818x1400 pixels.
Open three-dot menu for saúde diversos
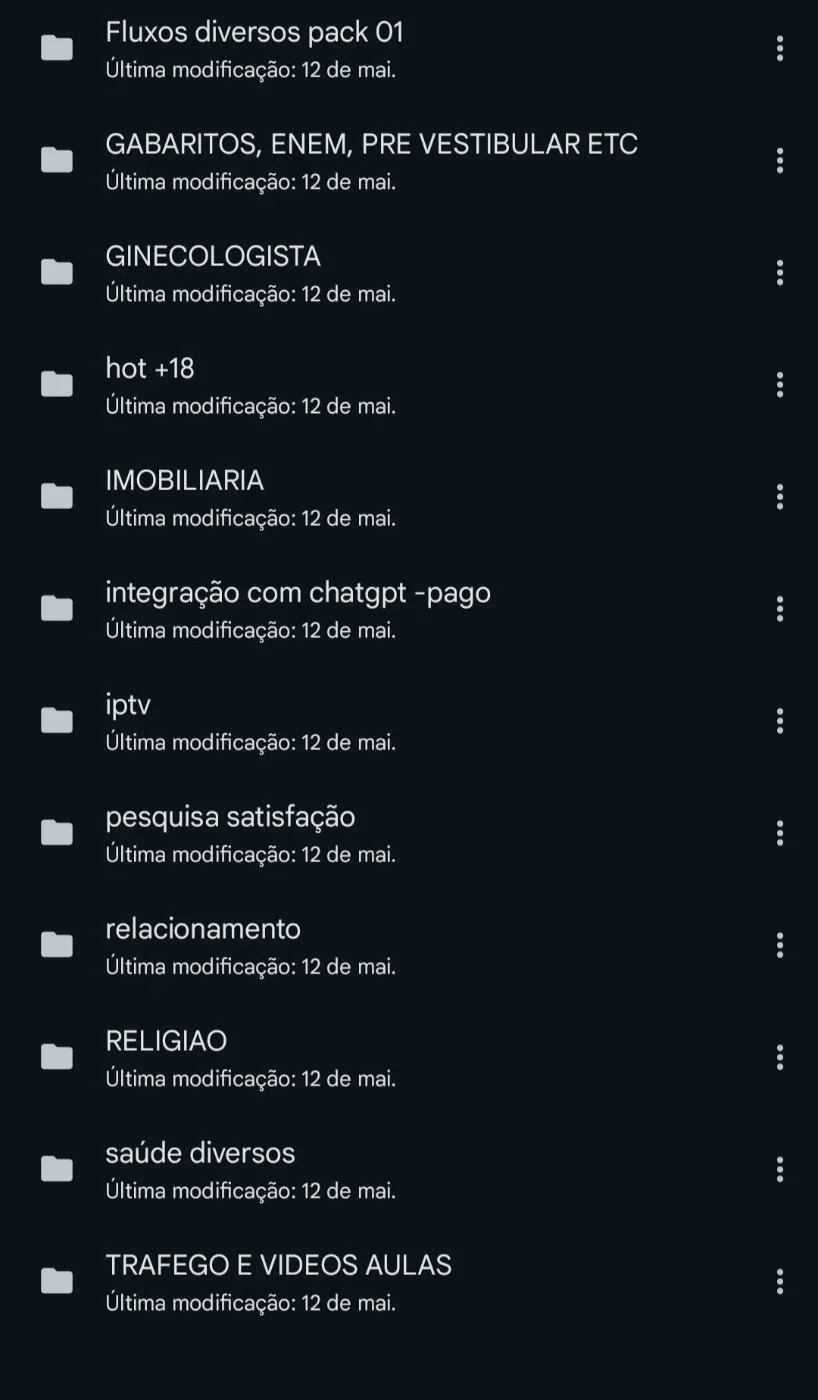(x=779, y=1169)
